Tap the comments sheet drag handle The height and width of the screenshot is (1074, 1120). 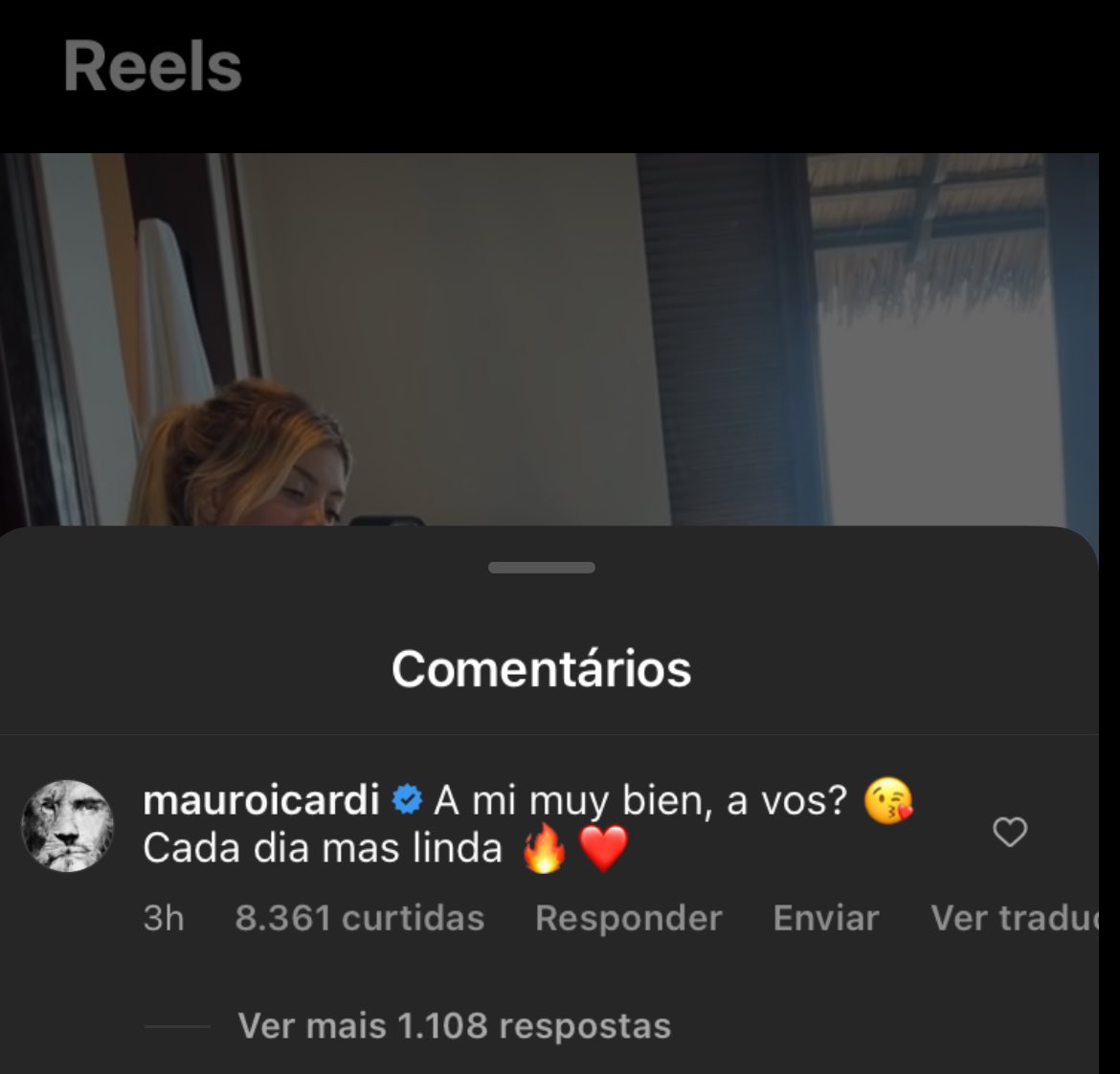tap(541, 568)
